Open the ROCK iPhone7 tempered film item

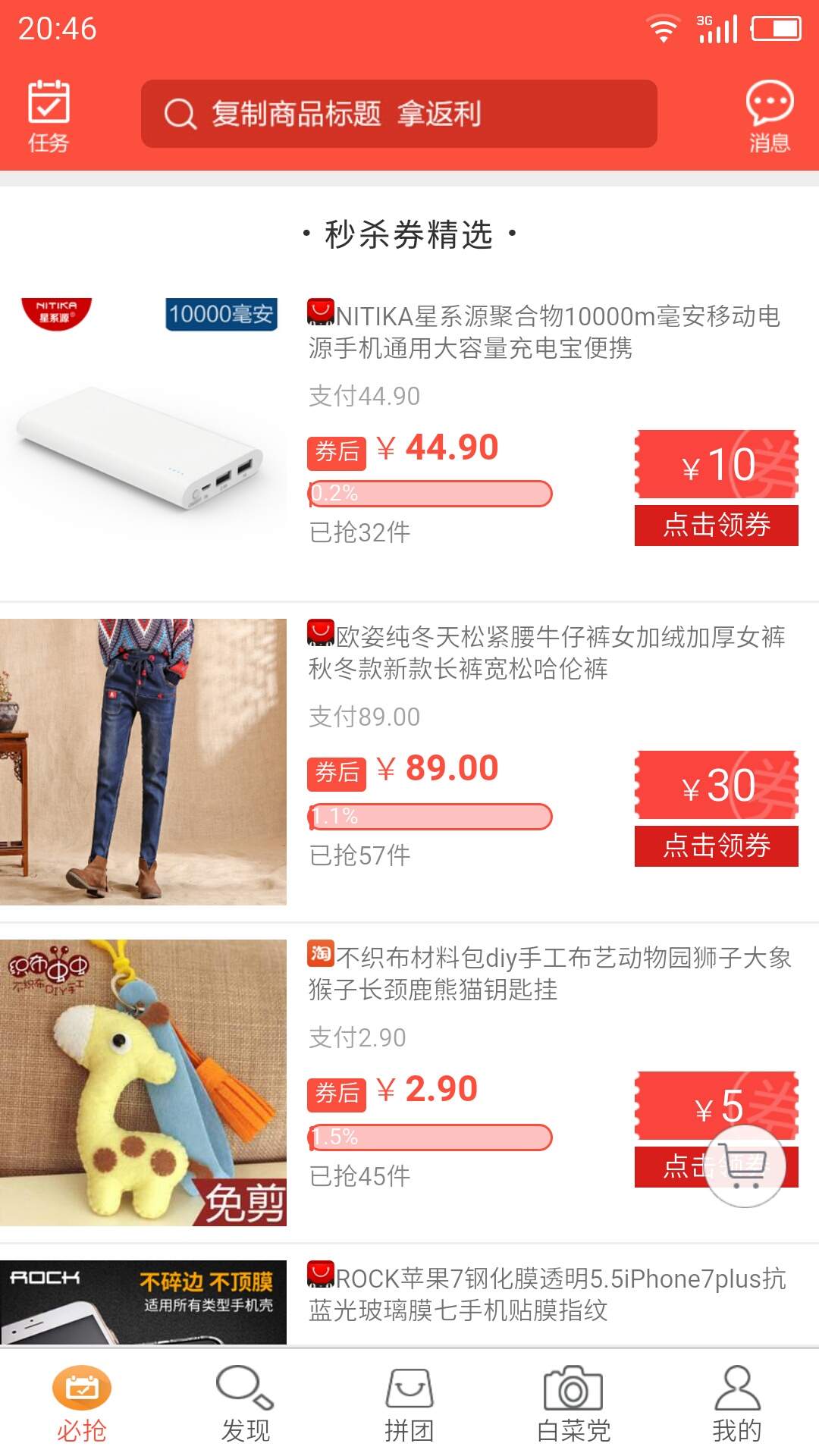coord(546,1294)
